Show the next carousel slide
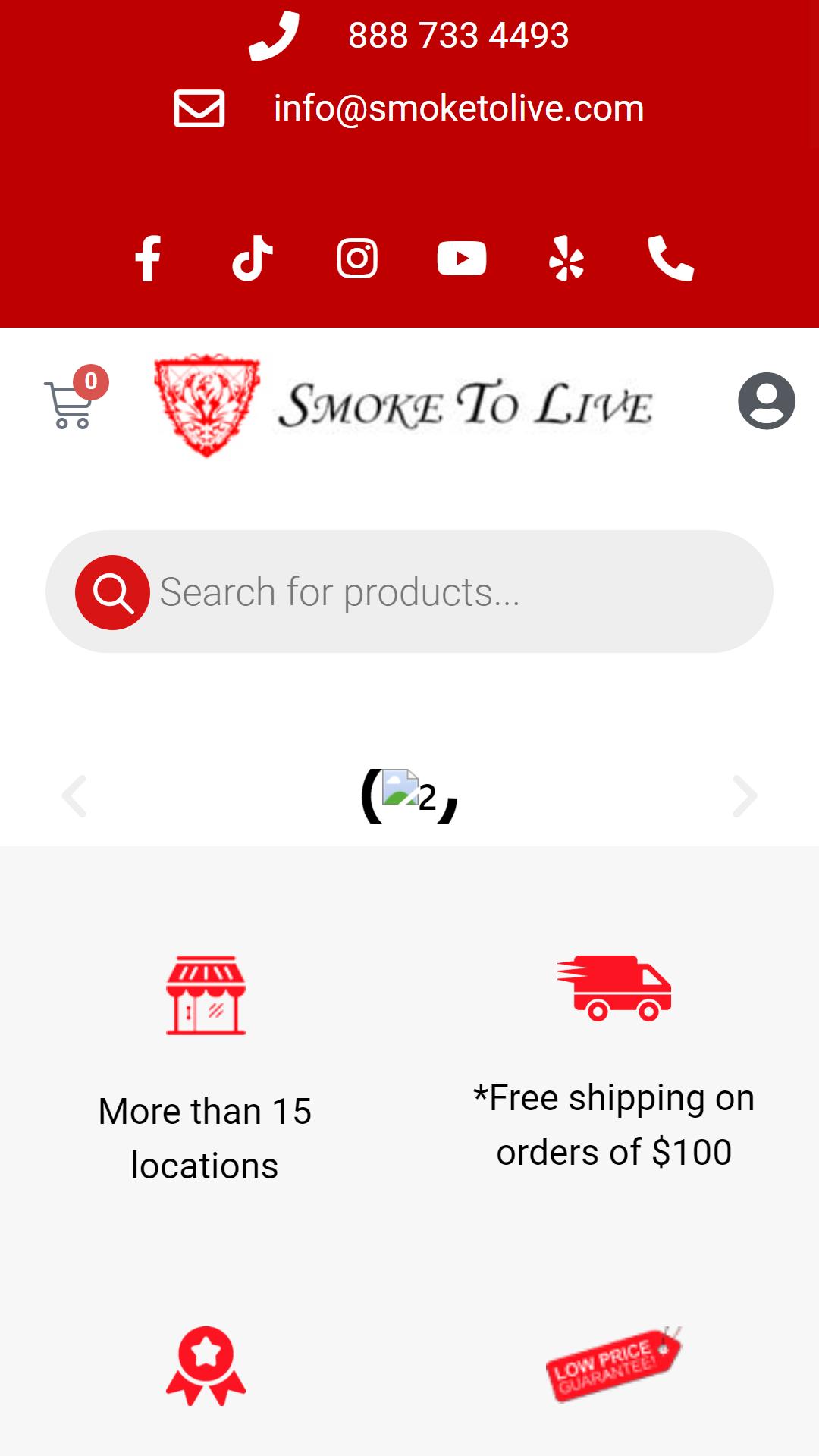The width and height of the screenshot is (819, 1456). (x=745, y=796)
